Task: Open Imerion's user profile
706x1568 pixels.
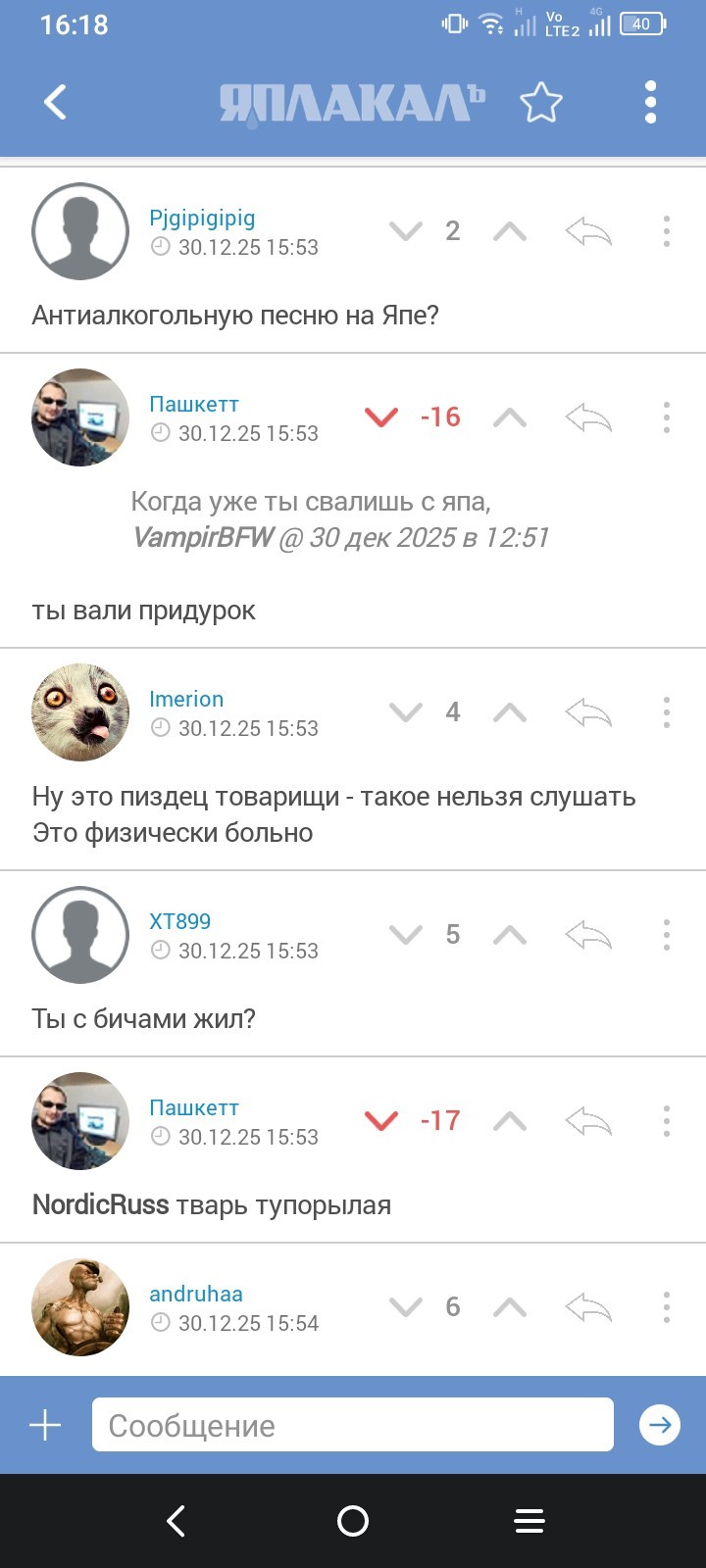Action: tap(186, 699)
